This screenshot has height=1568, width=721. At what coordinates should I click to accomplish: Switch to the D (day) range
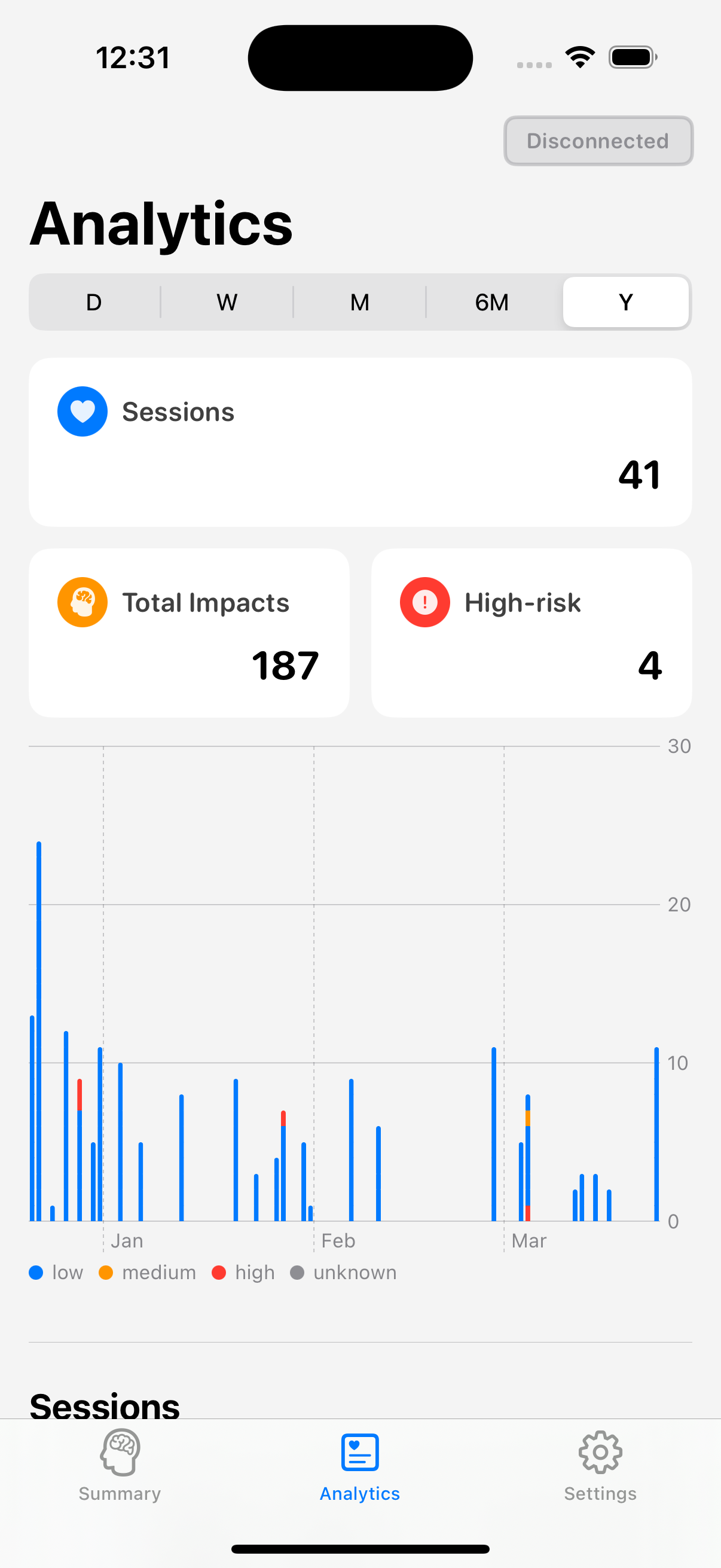point(94,302)
